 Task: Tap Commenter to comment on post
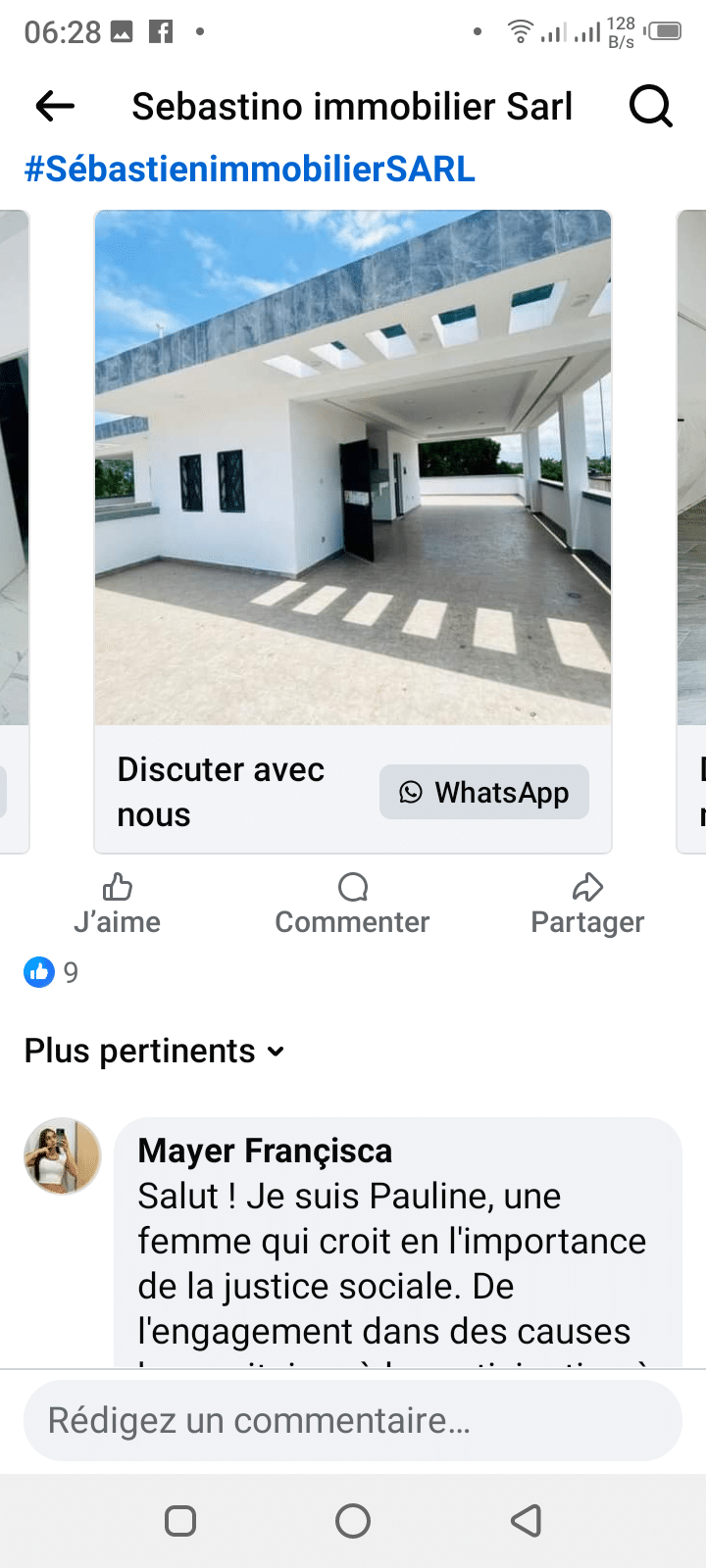[x=352, y=905]
